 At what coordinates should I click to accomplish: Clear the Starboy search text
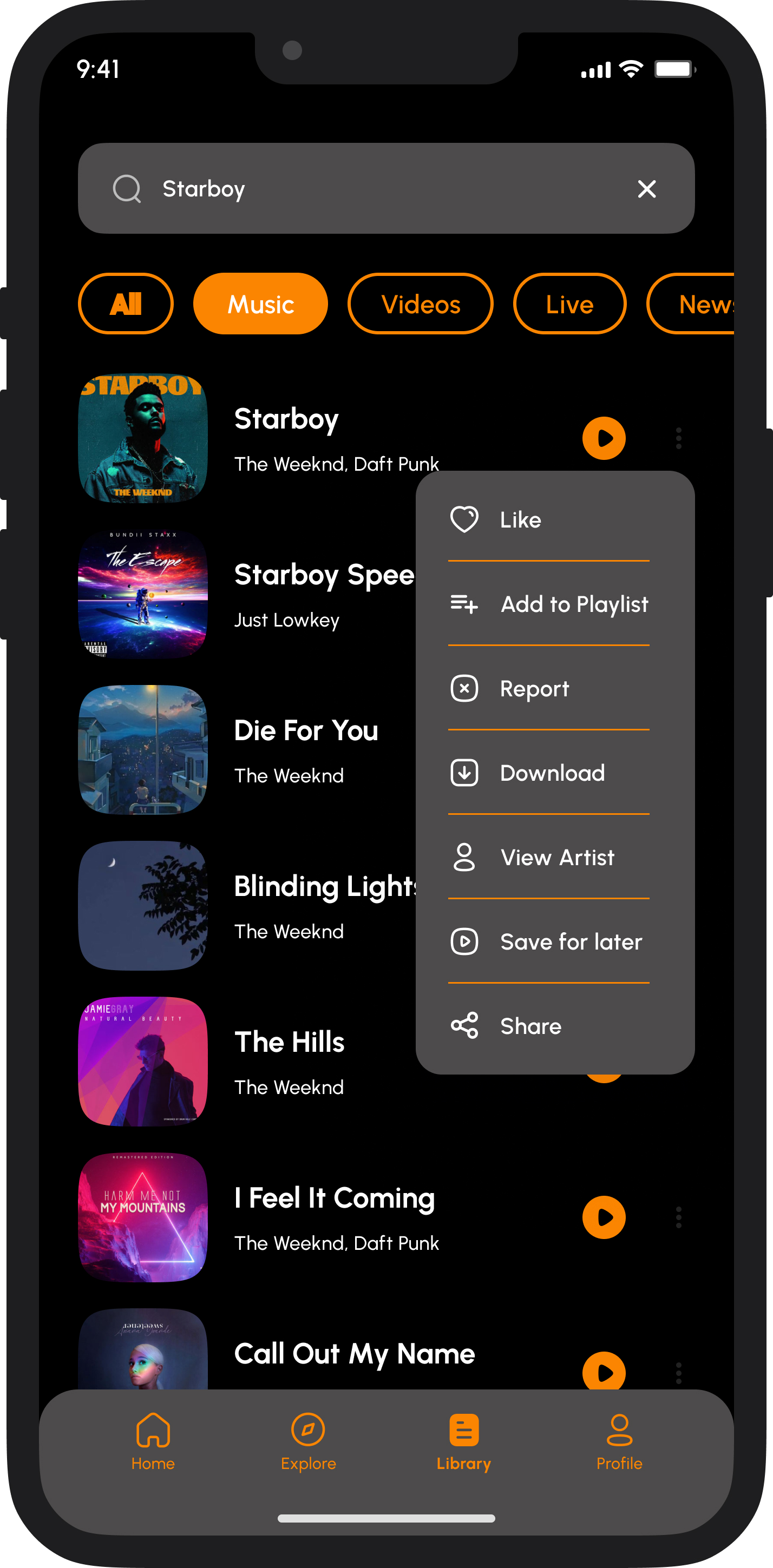click(x=646, y=189)
